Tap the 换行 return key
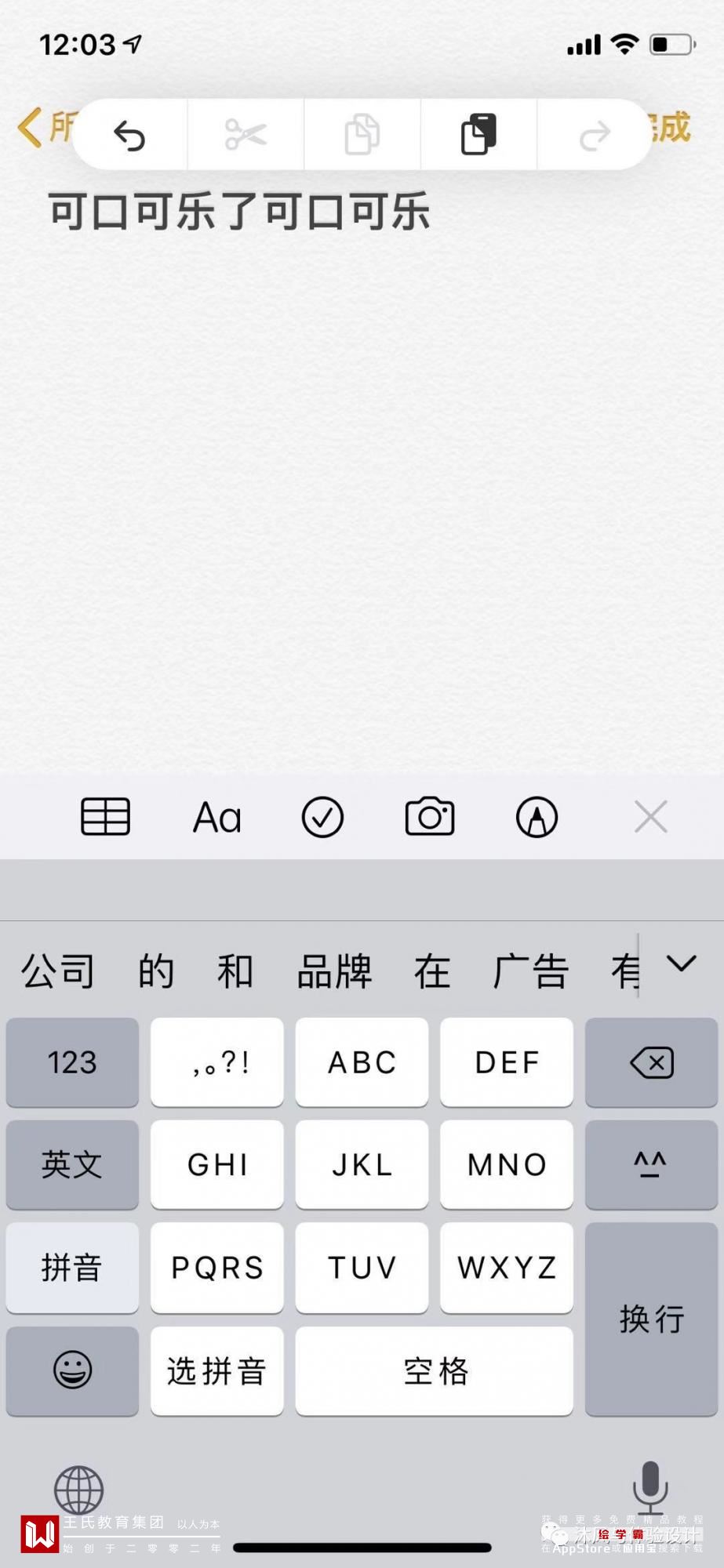Screen dimensions: 724x1568 tap(651, 1319)
